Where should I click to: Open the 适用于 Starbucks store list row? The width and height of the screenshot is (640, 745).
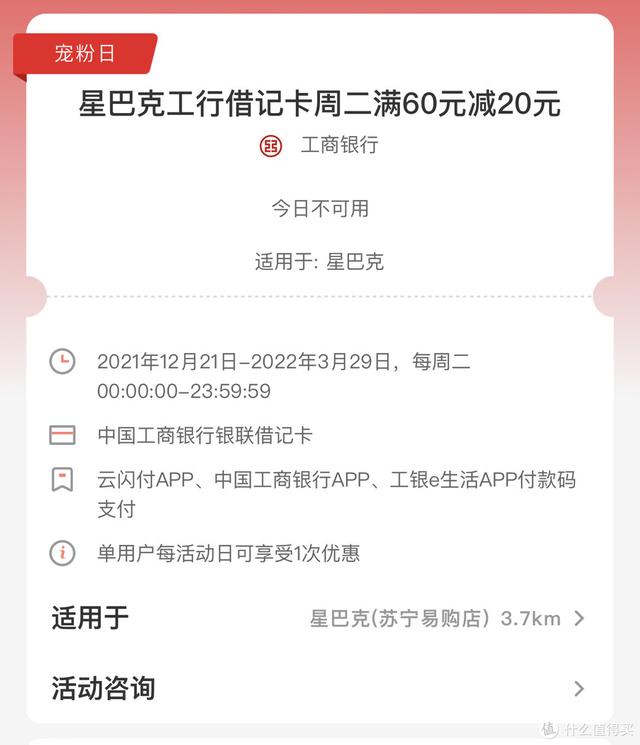tap(320, 618)
